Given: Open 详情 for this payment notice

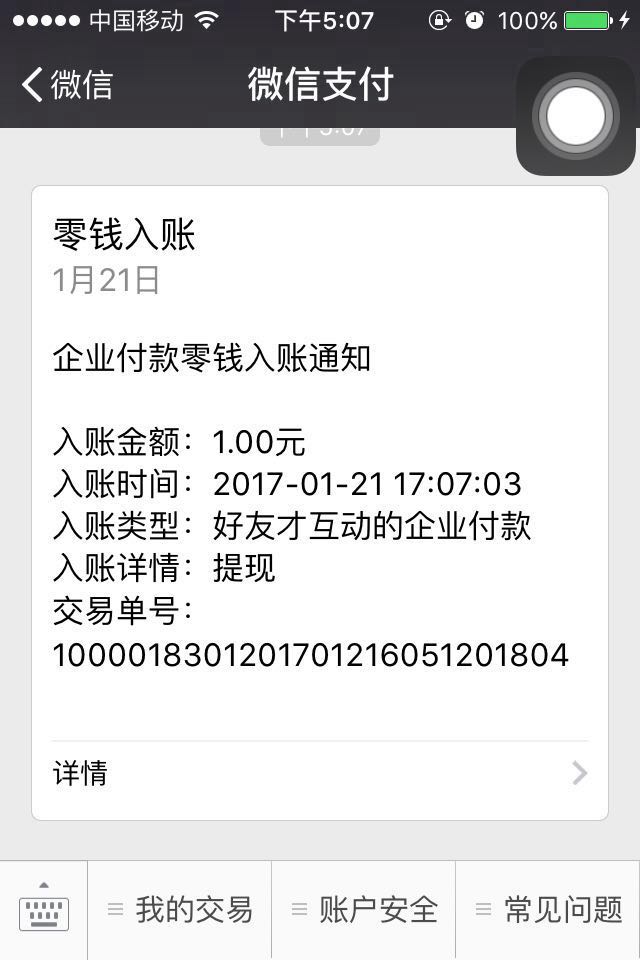Looking at the screenshot, I should [x=320, y=773].
